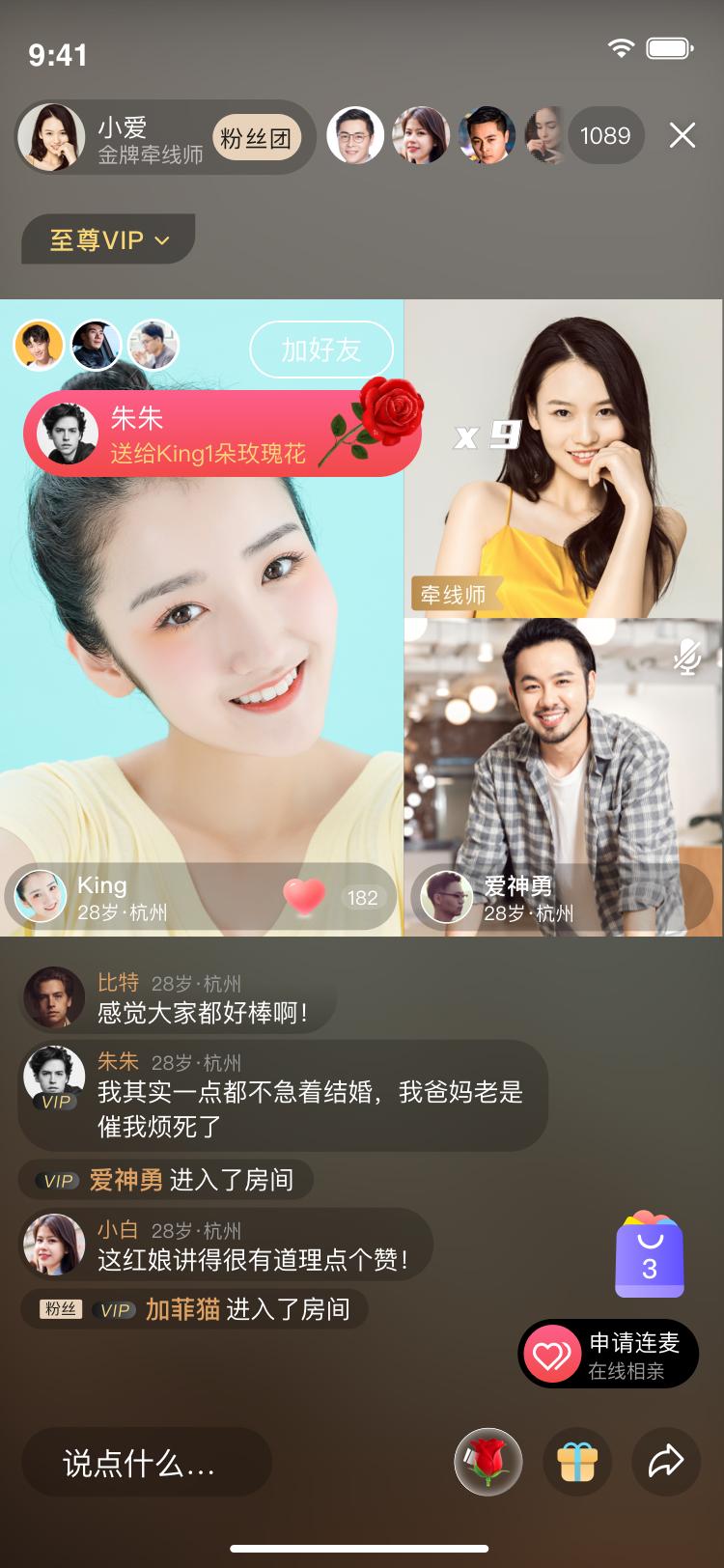View the 1089 audience list
Image resolution: width=724 pixels, height=1568 pixels.
[605, 136]
